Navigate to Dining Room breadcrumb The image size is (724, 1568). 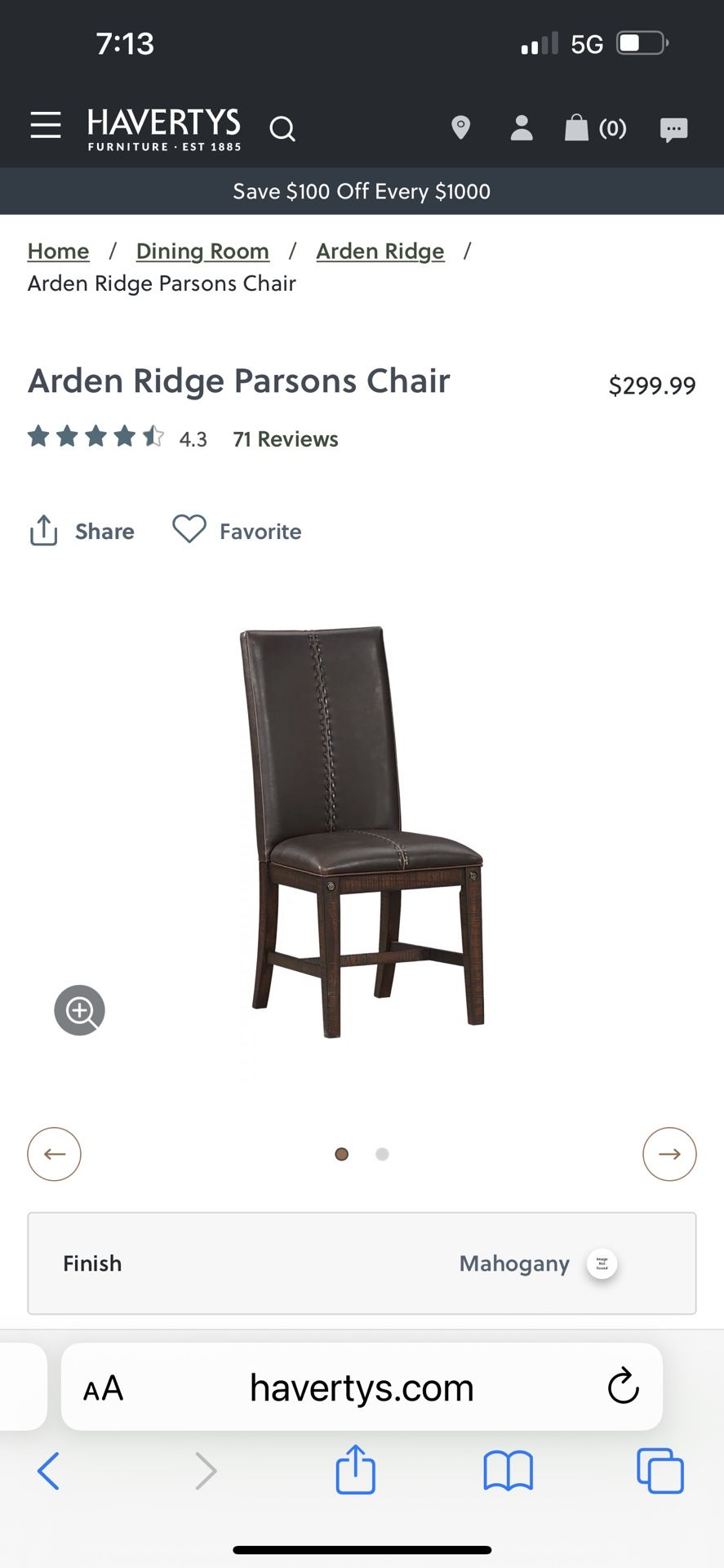pyautogui.click(x=202, y=251)
